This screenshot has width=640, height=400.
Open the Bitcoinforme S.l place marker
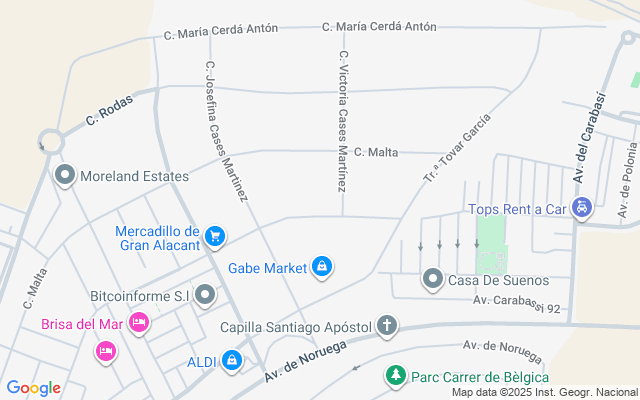click(206, 295)
